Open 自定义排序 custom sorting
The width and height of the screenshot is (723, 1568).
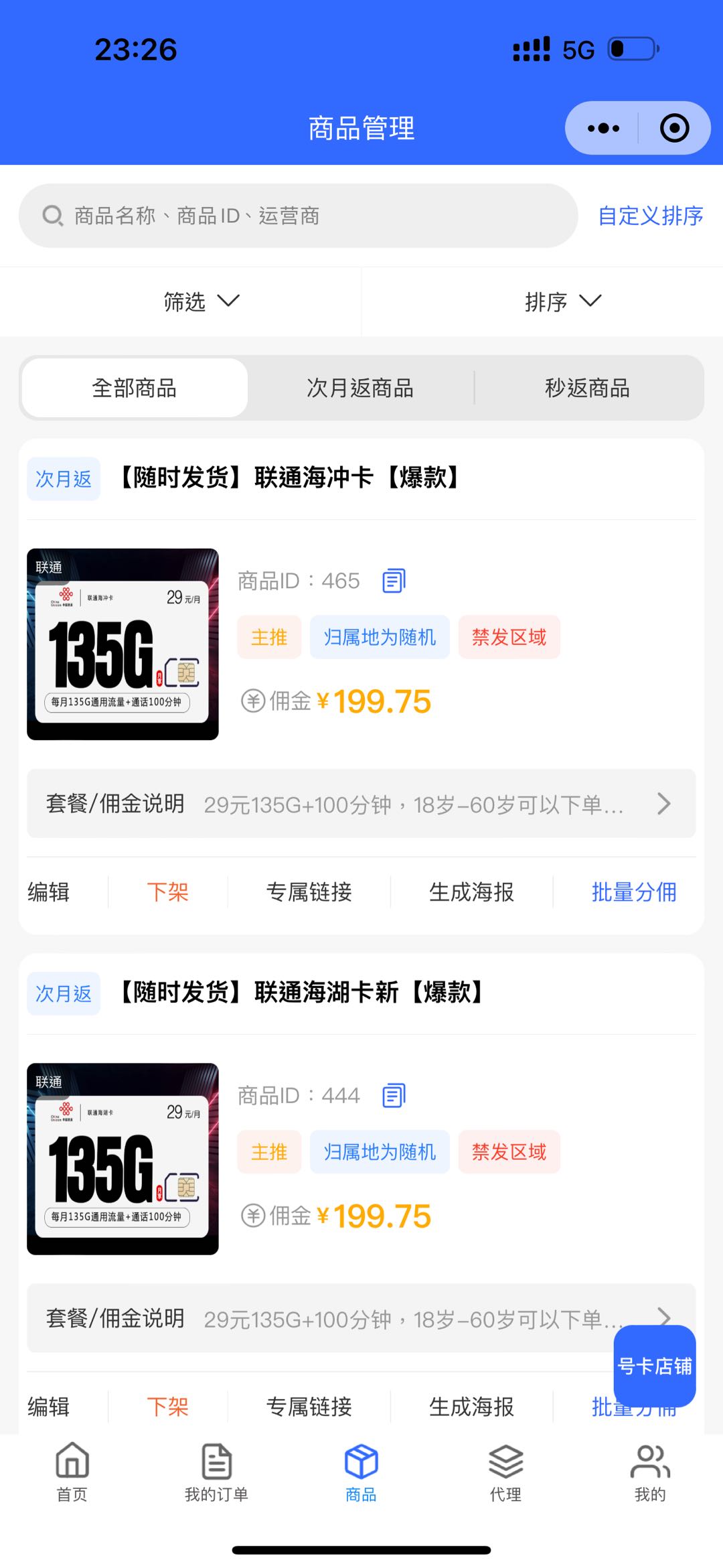(x=650, y=216)
